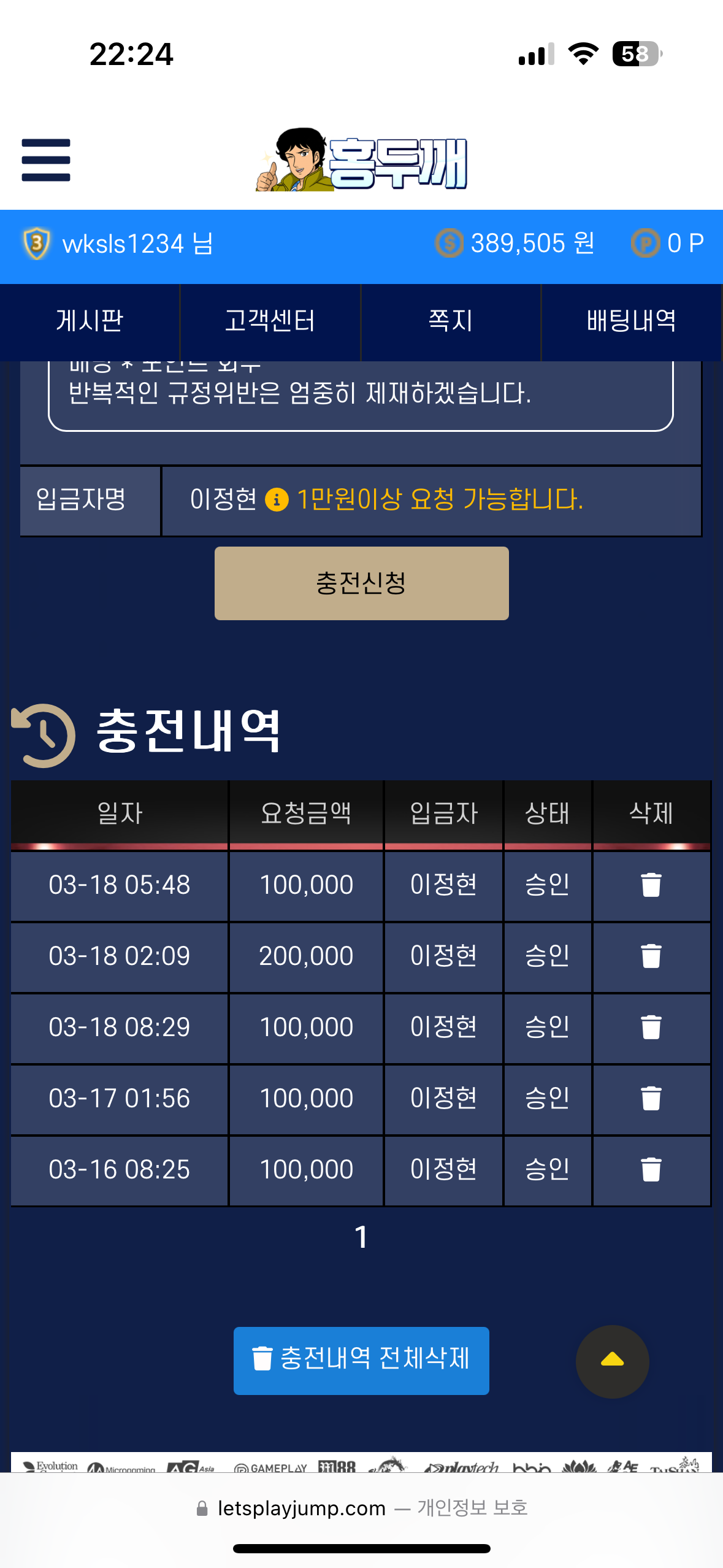Delete the 03-18 02:09 charge record

(651, 956)
